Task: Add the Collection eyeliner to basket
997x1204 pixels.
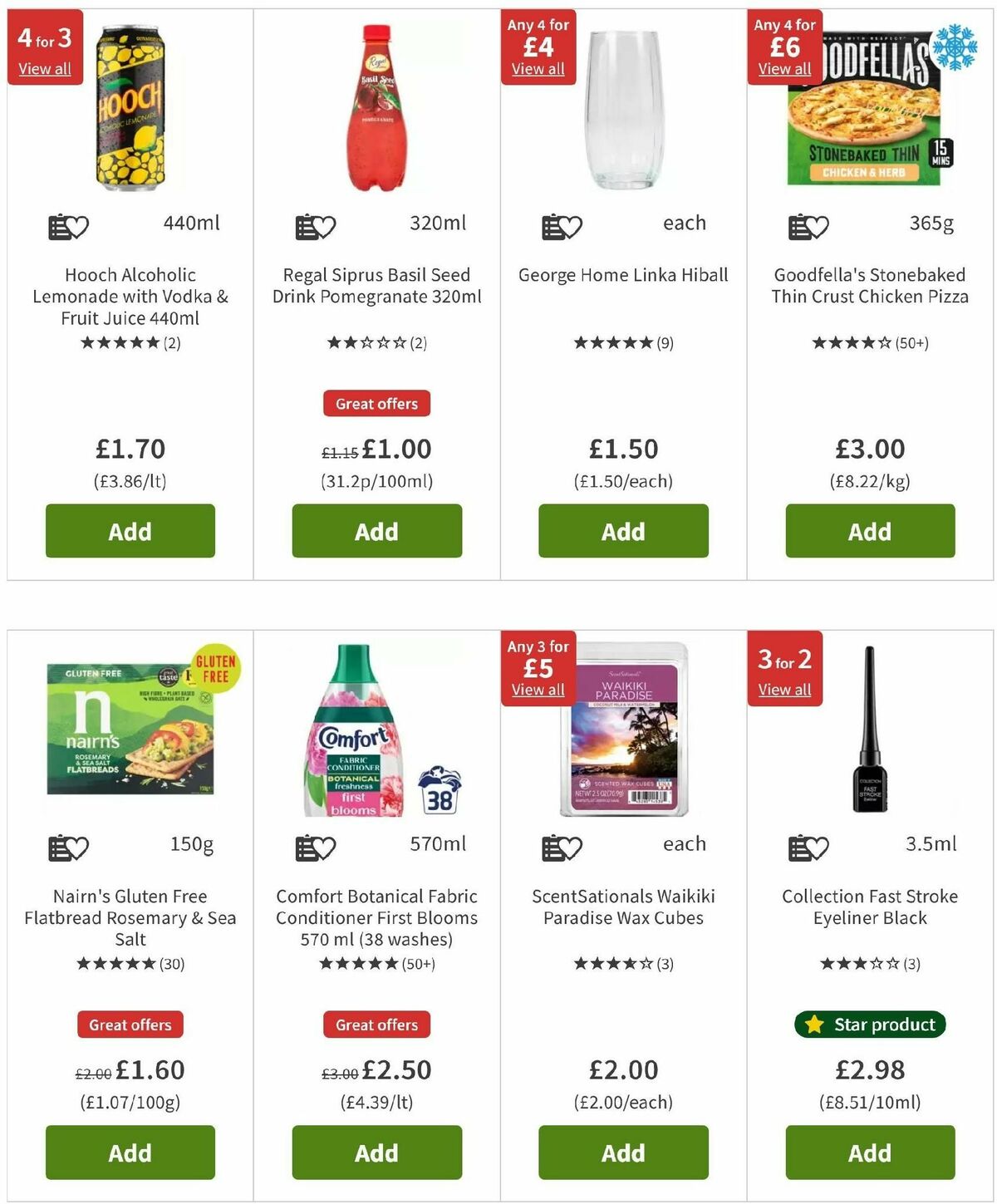Action: click(x=868, y=1152)
